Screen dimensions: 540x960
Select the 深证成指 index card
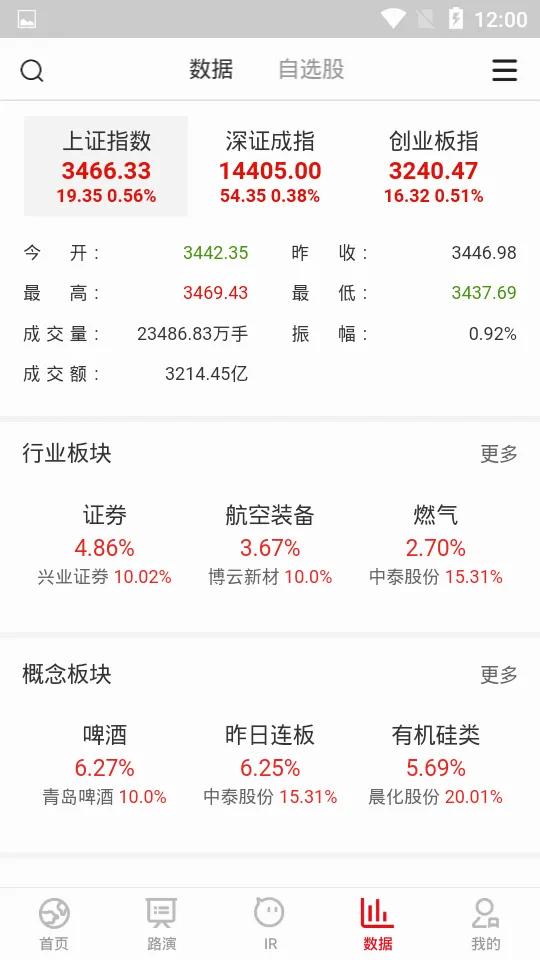(x=270, y=166)
